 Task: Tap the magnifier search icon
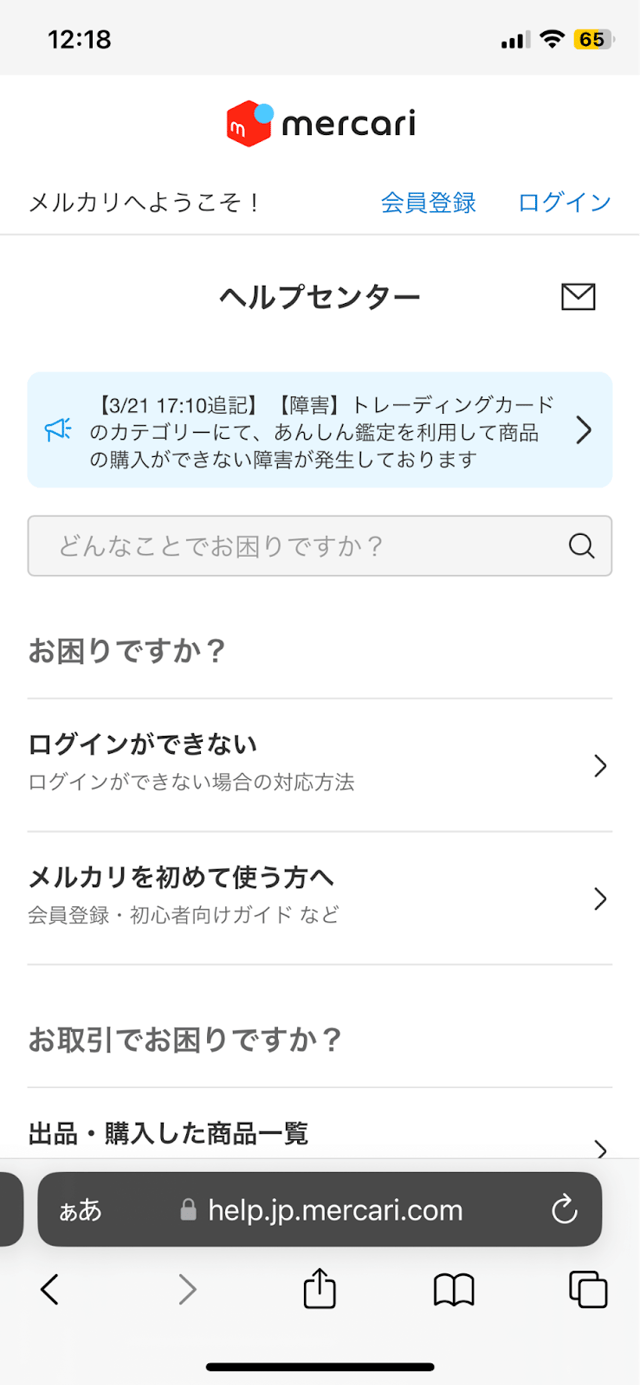tap(581, 546)
